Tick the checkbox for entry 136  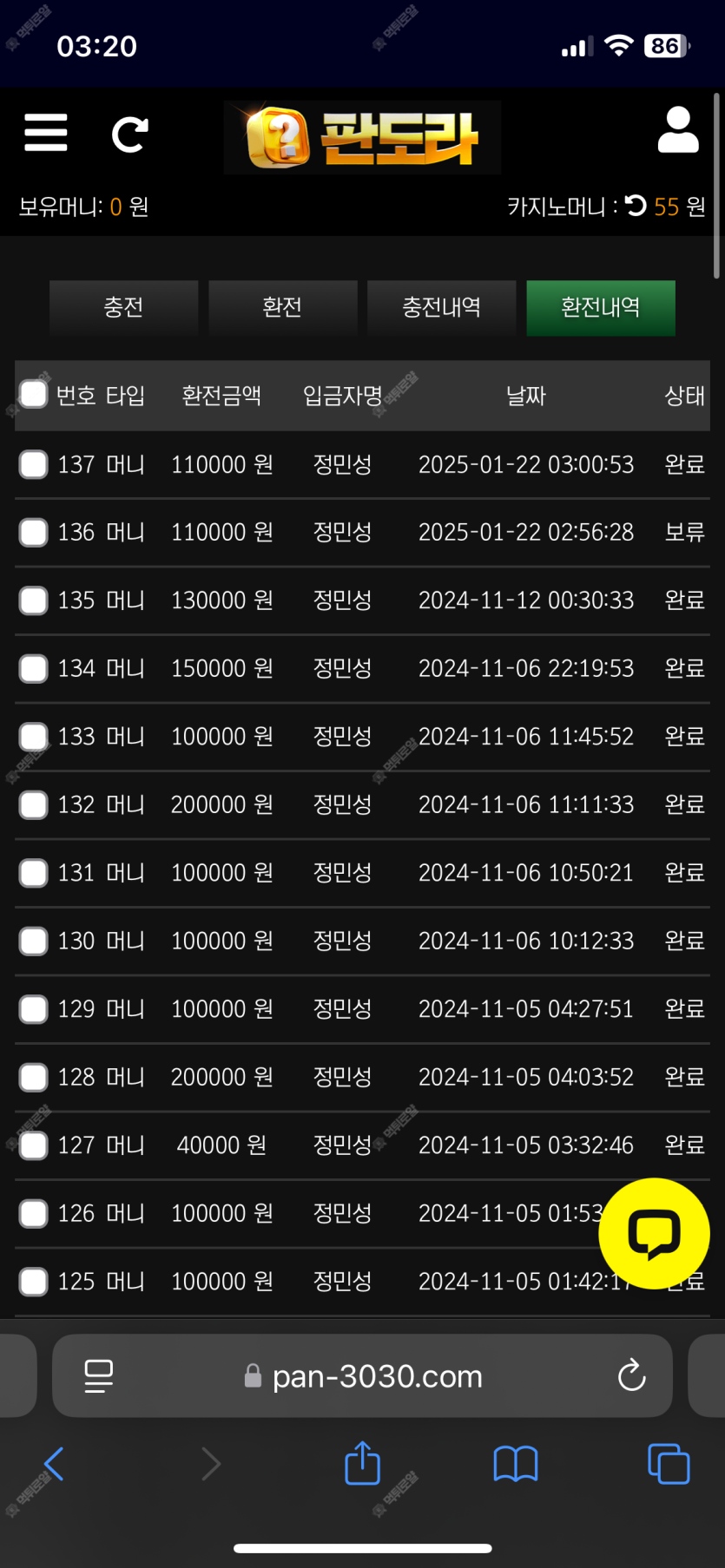point(33,532)
